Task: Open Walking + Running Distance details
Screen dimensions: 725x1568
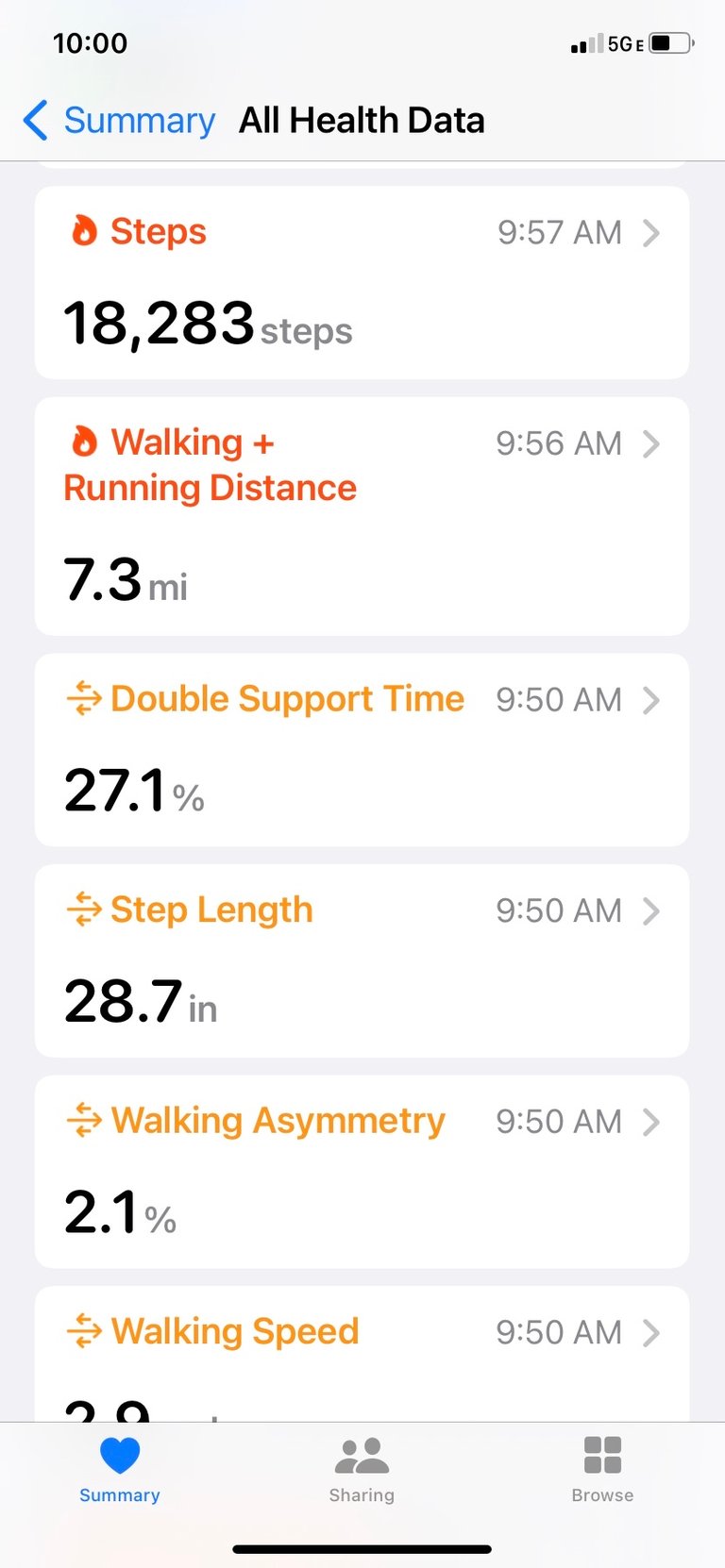Action: tap(362, 516)
